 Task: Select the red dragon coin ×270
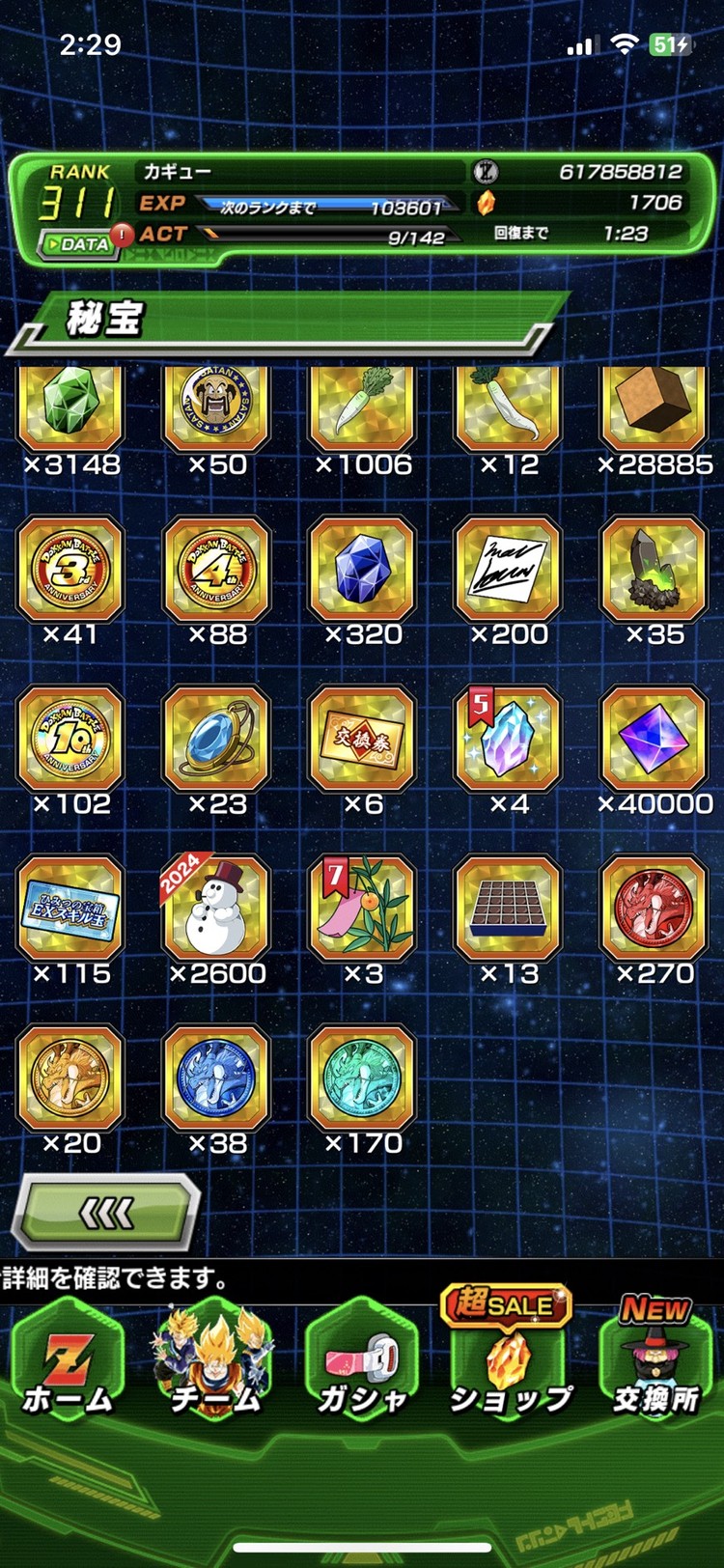click(654, 909)
